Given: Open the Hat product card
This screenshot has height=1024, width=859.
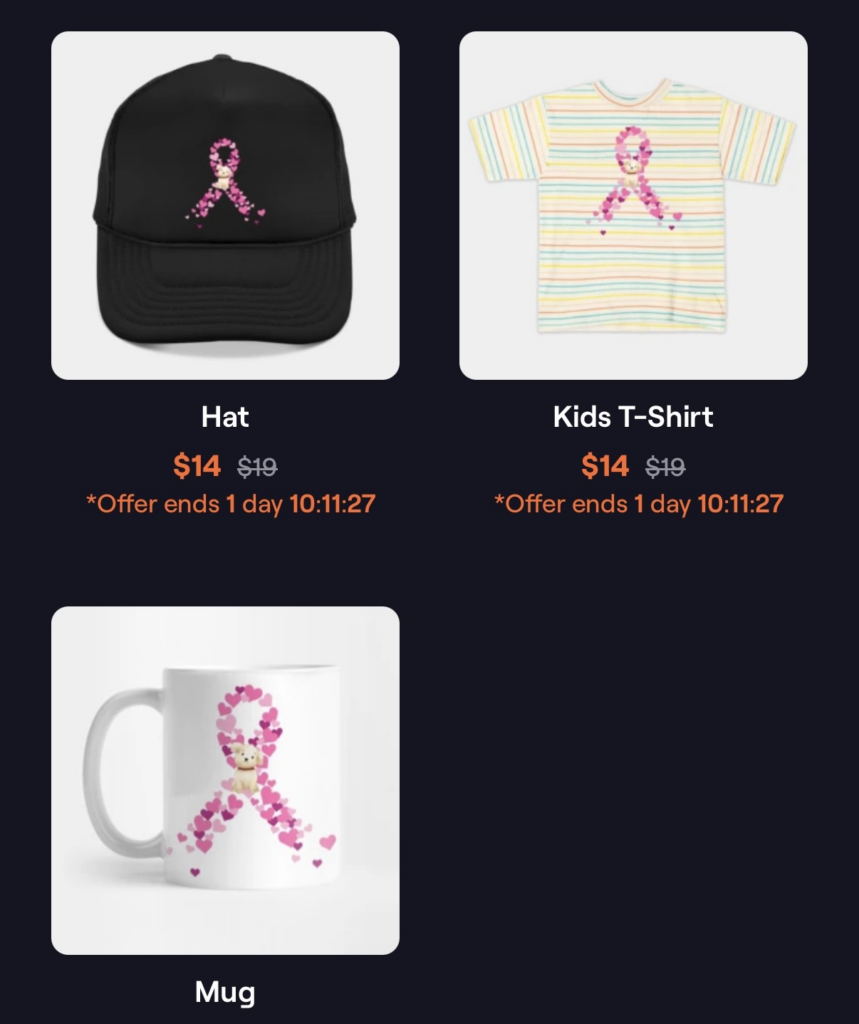Looking at the screenshot, I should point(225,206).
